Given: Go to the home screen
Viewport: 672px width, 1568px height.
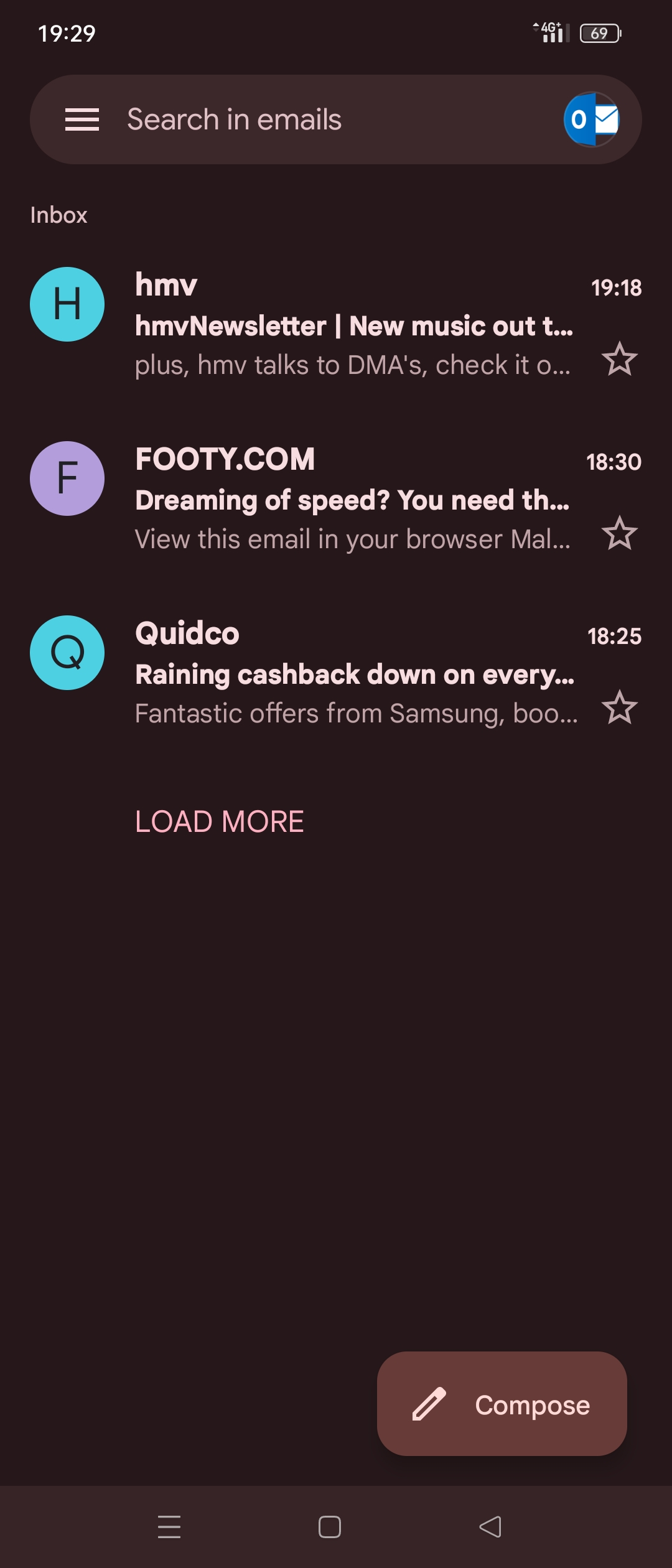Looking at the screenshot, I should (x=329, y=1526).
